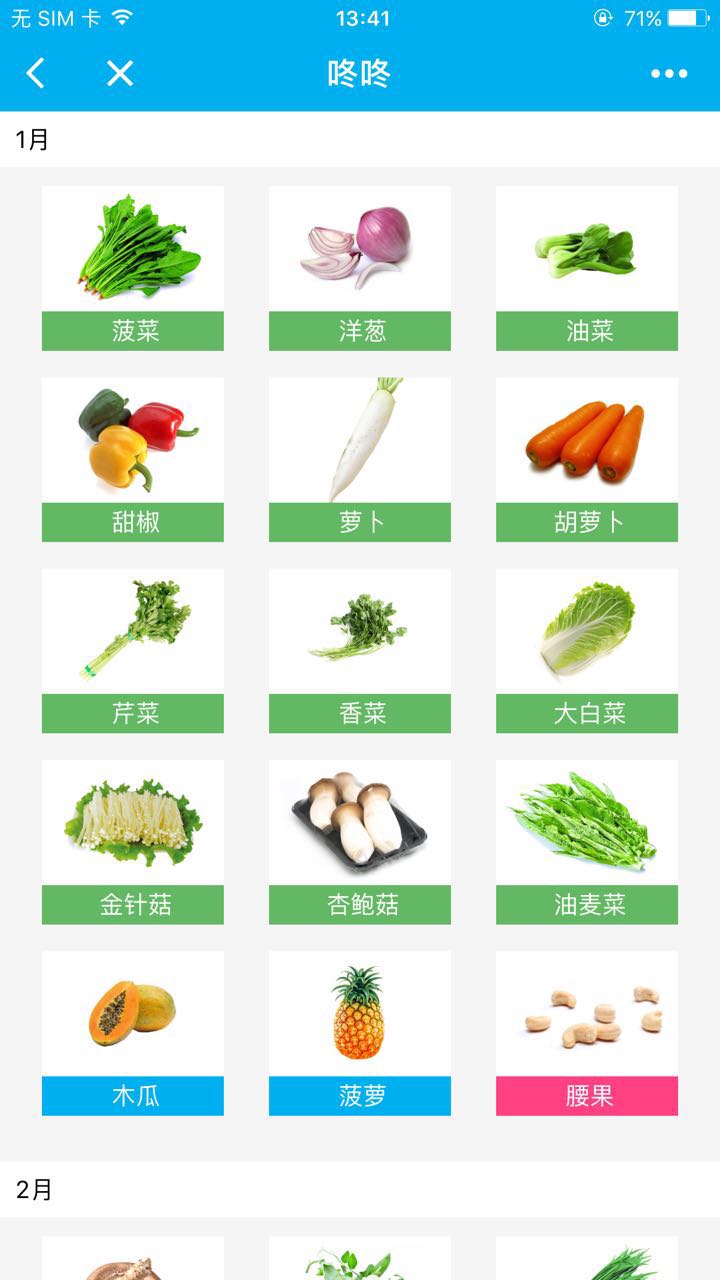This screenshot has height=1280, width=720.
Task: Close the page with the X icon
Action: [x=120, y=73]
